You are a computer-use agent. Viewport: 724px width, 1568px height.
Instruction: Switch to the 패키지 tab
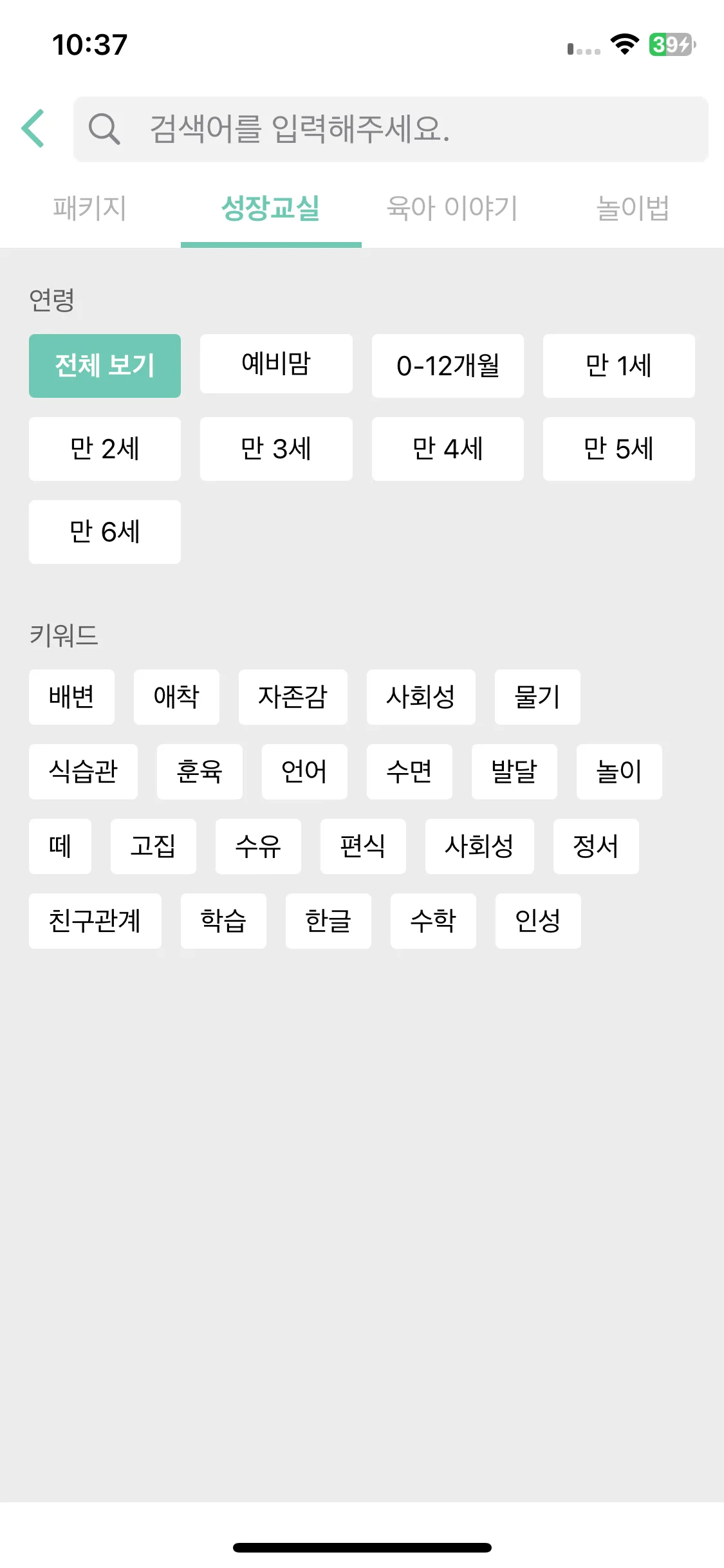pos(89,208)
